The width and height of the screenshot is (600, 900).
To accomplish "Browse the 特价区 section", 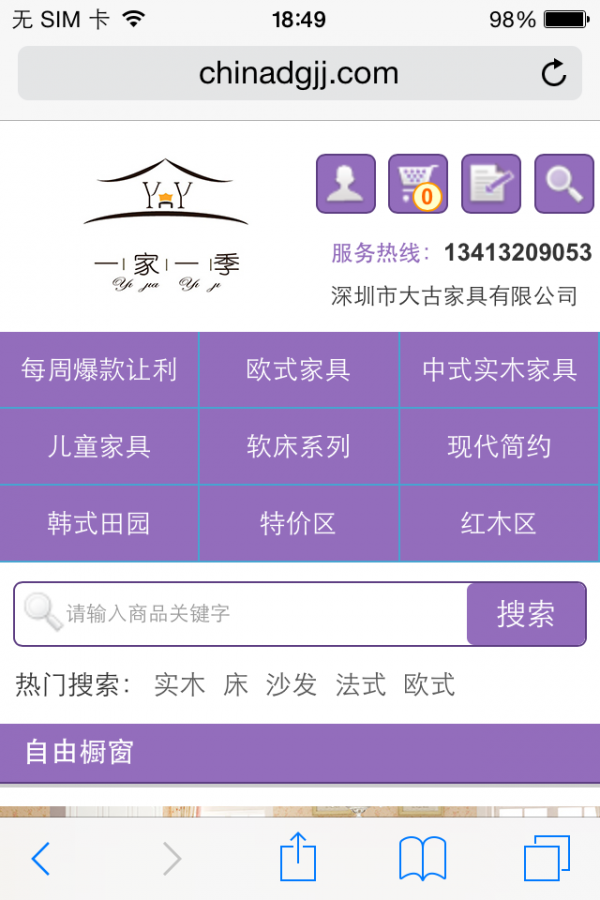I will 299,523.
